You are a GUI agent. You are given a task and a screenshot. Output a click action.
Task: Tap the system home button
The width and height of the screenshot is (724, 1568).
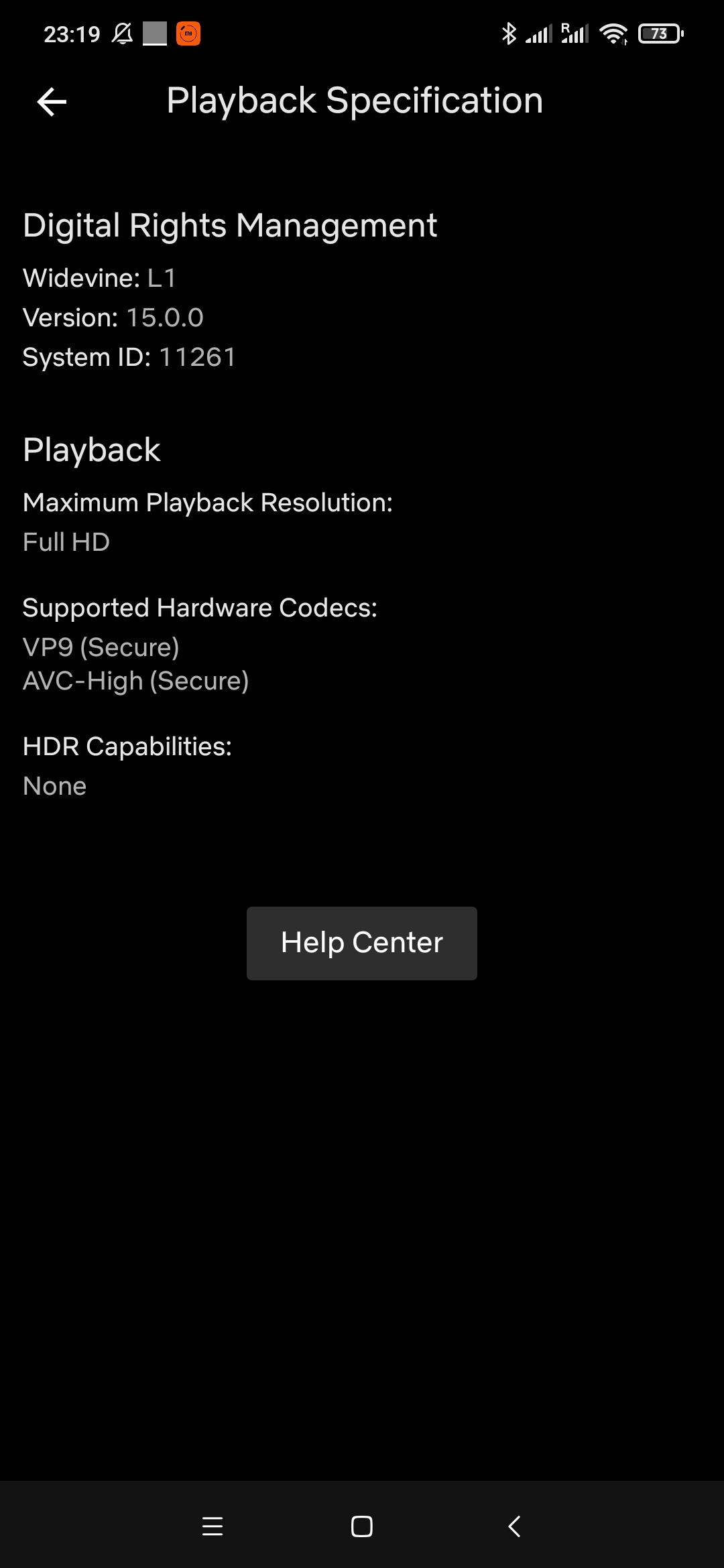361,1526
